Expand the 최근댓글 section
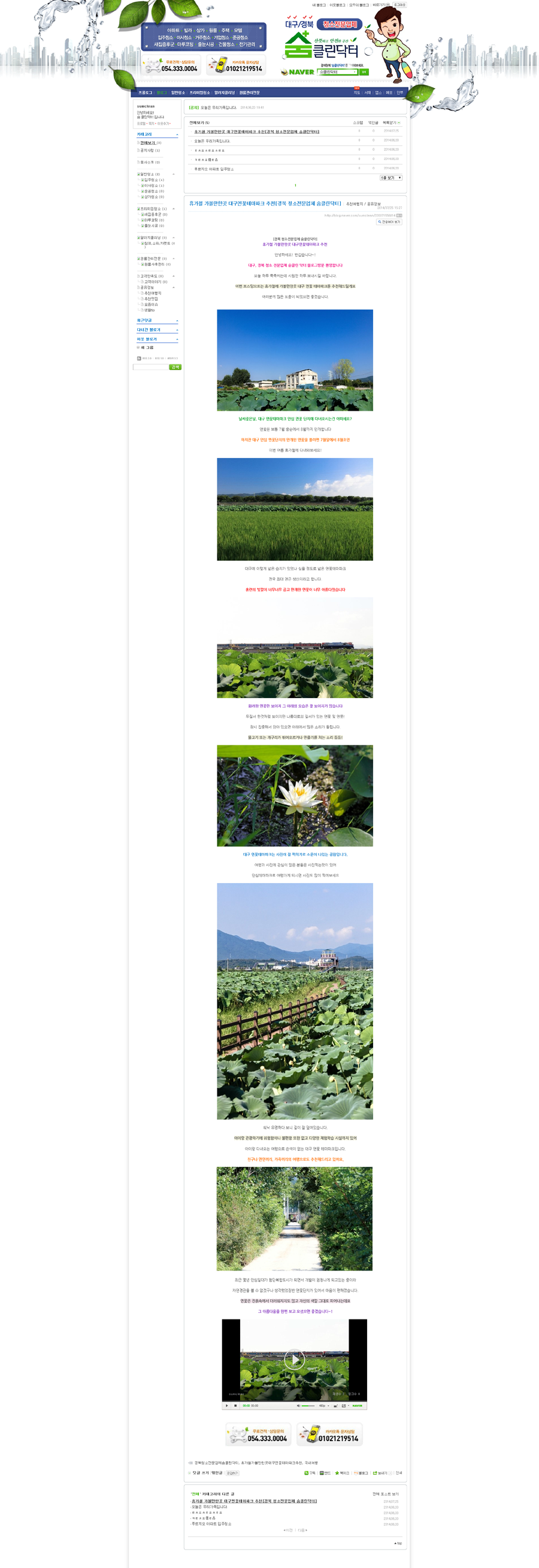This screenshot has height=1568, width=539. pos(177,320)
